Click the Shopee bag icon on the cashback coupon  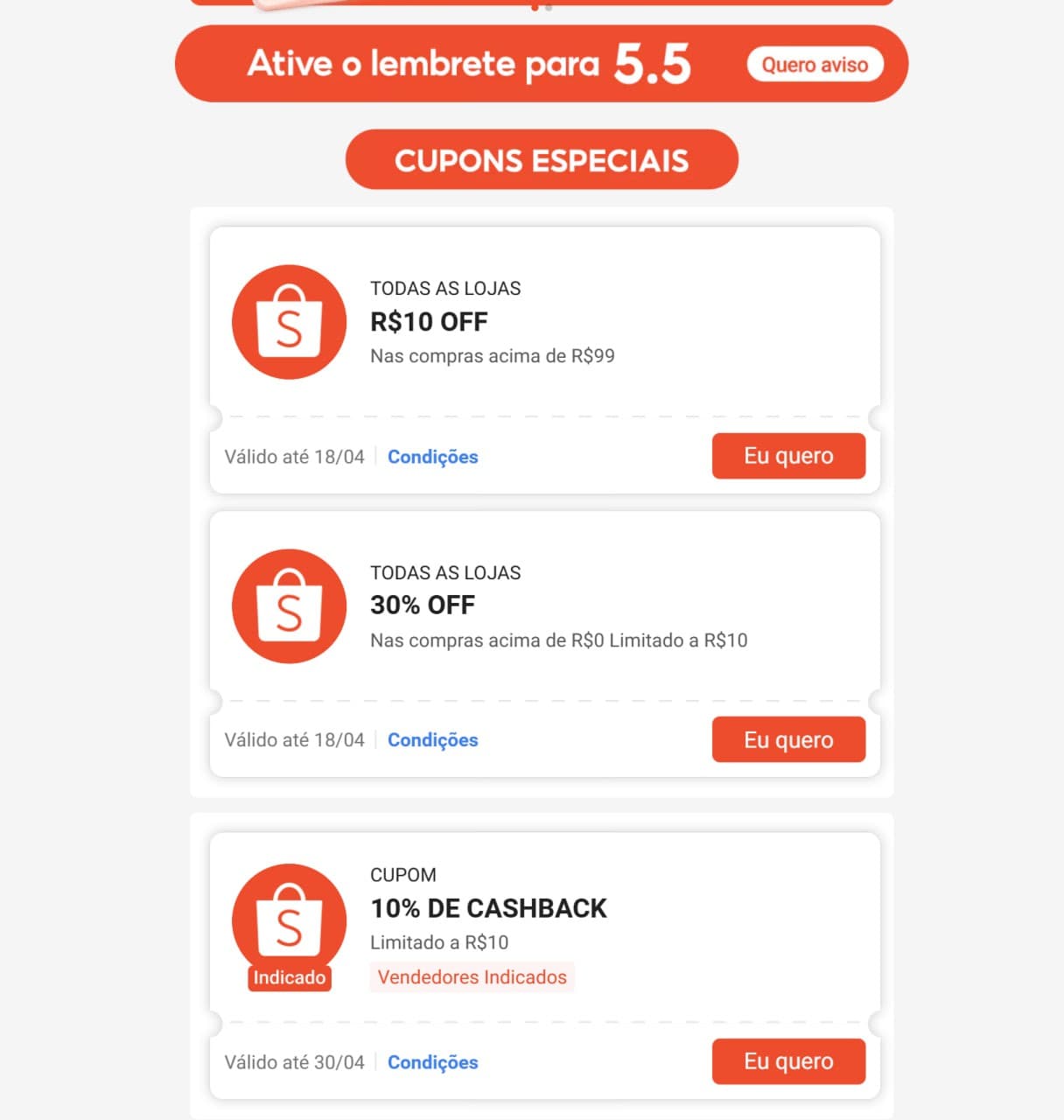(x=289, y=914)
